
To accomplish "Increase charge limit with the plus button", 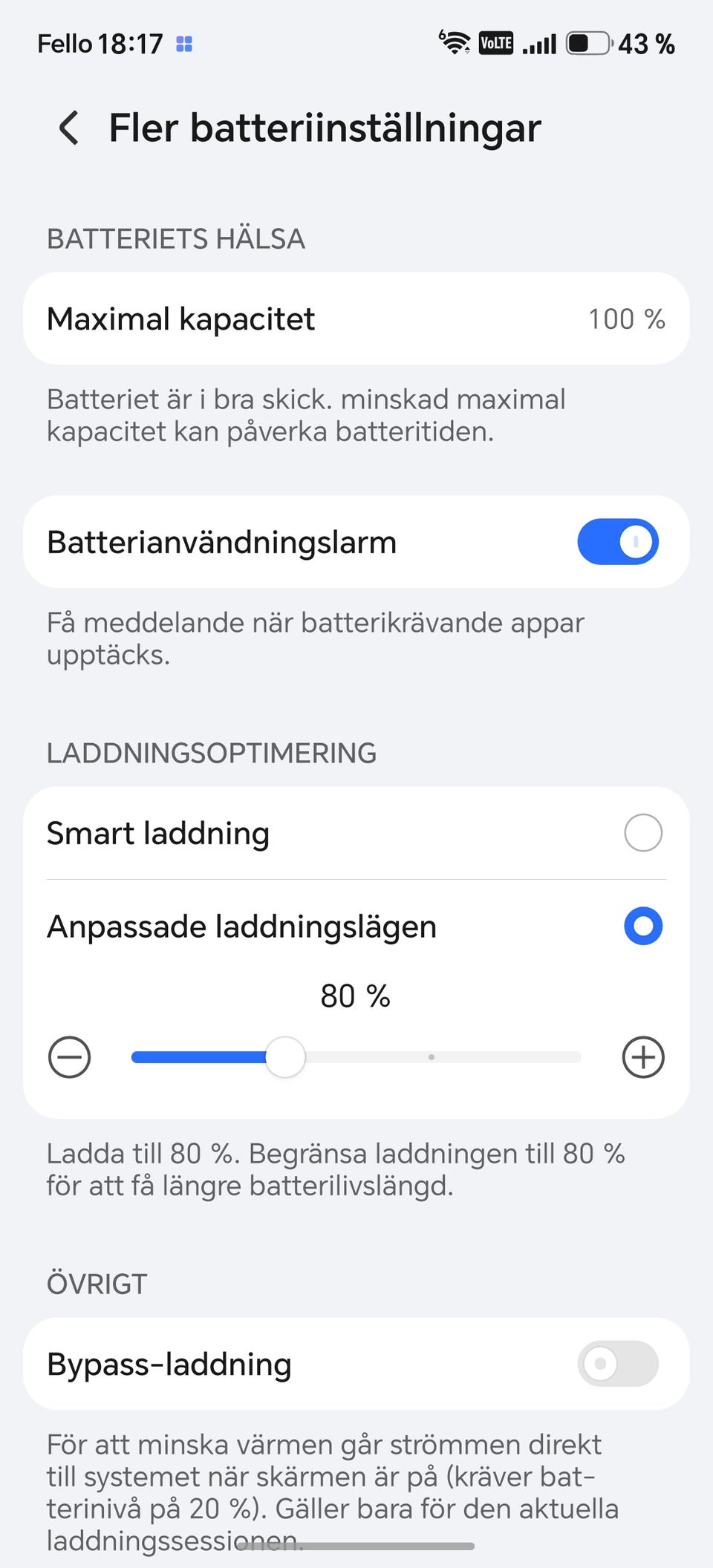I will tap(643, 1057).
